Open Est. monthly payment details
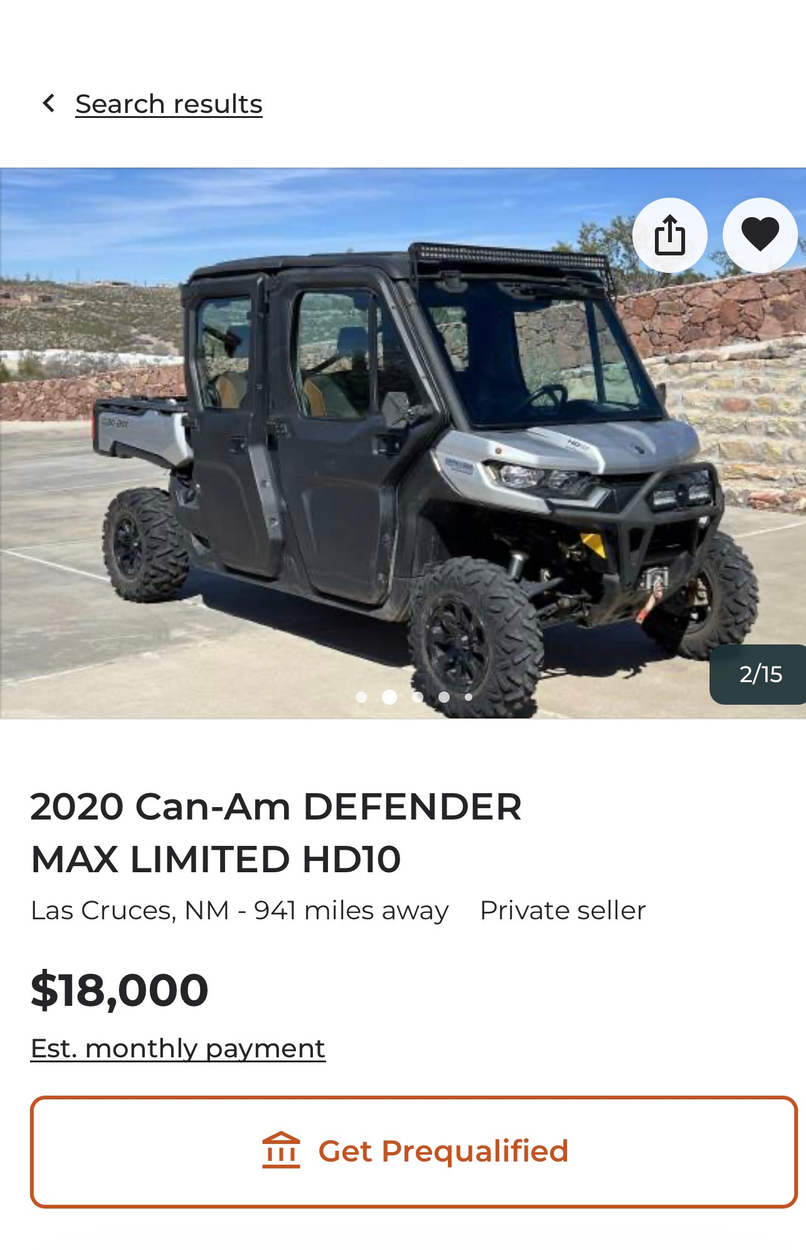This screenshot has width=806, height=1250. (x=178, y=1048)
